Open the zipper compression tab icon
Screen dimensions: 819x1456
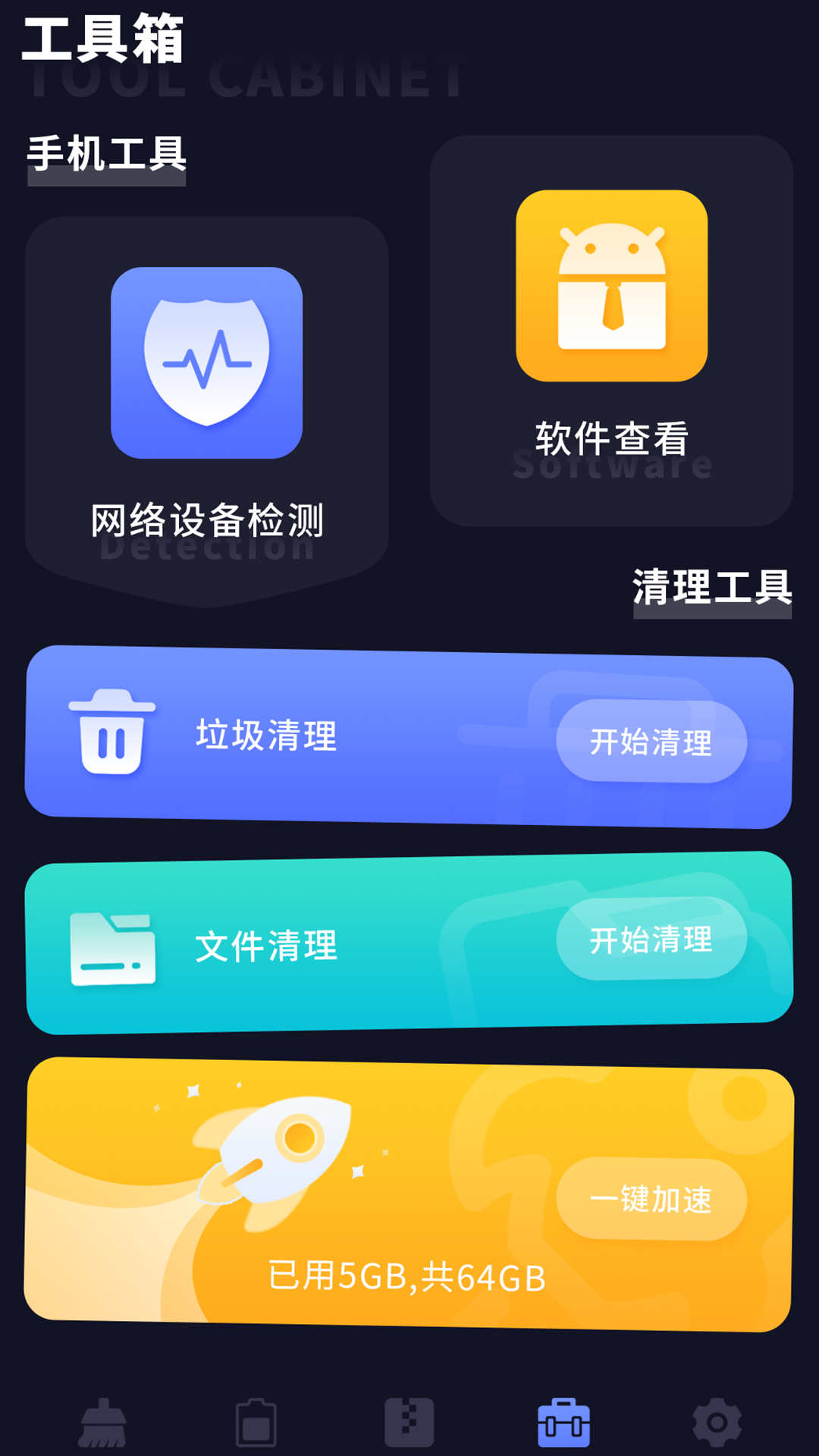click(408, 1424)
